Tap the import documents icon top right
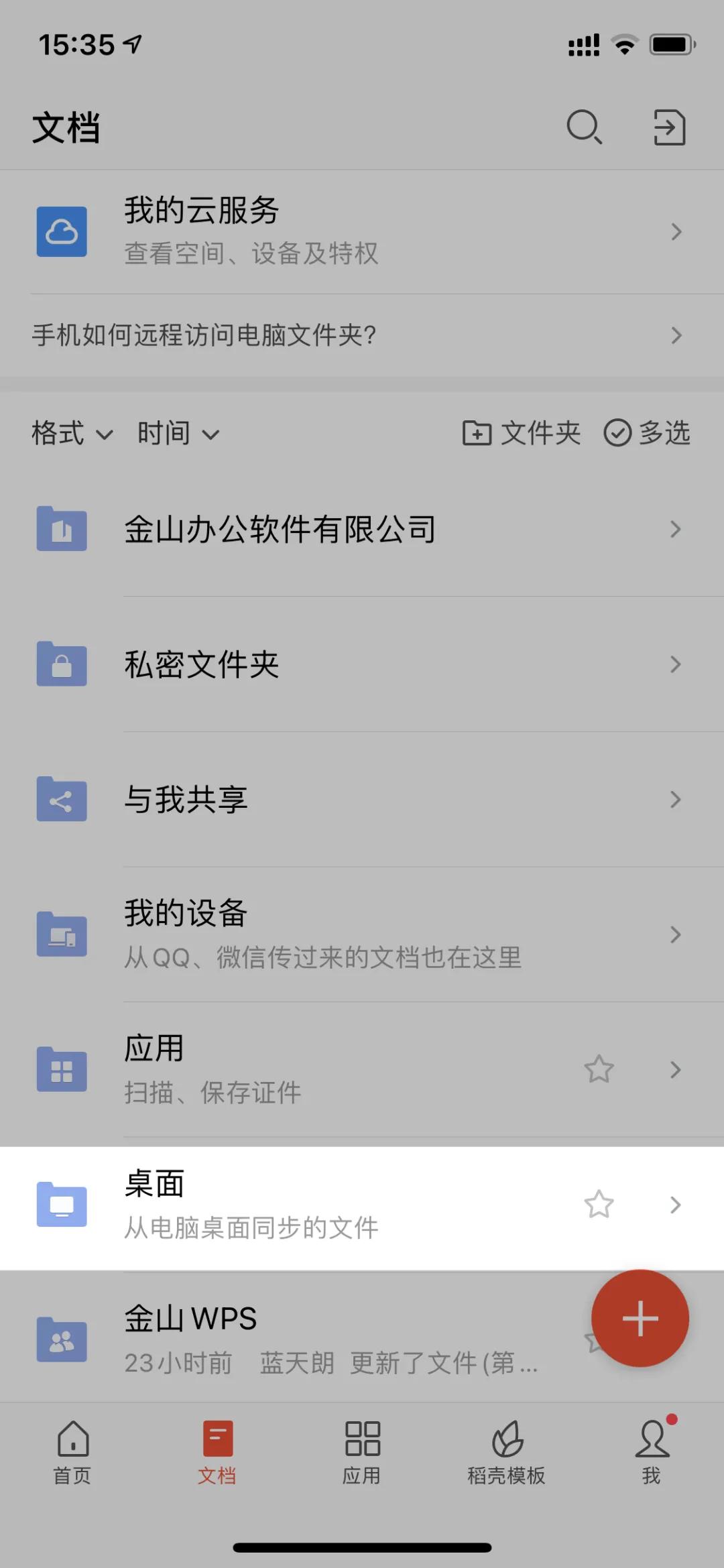The width and height of the screenshot is (724, 1568). point(668,127)
